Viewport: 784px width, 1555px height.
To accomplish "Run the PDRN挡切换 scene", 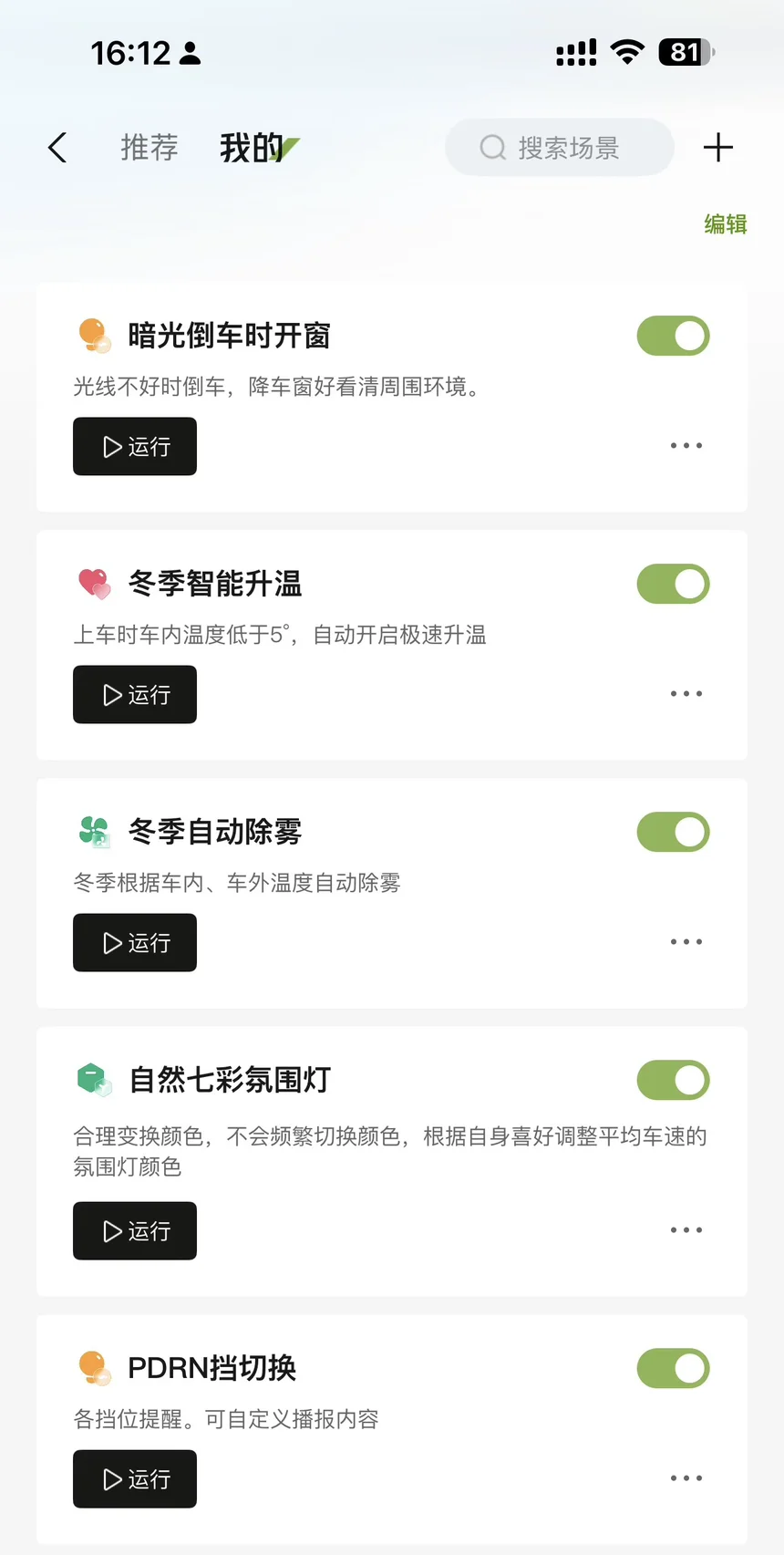I will (135, 1478).
